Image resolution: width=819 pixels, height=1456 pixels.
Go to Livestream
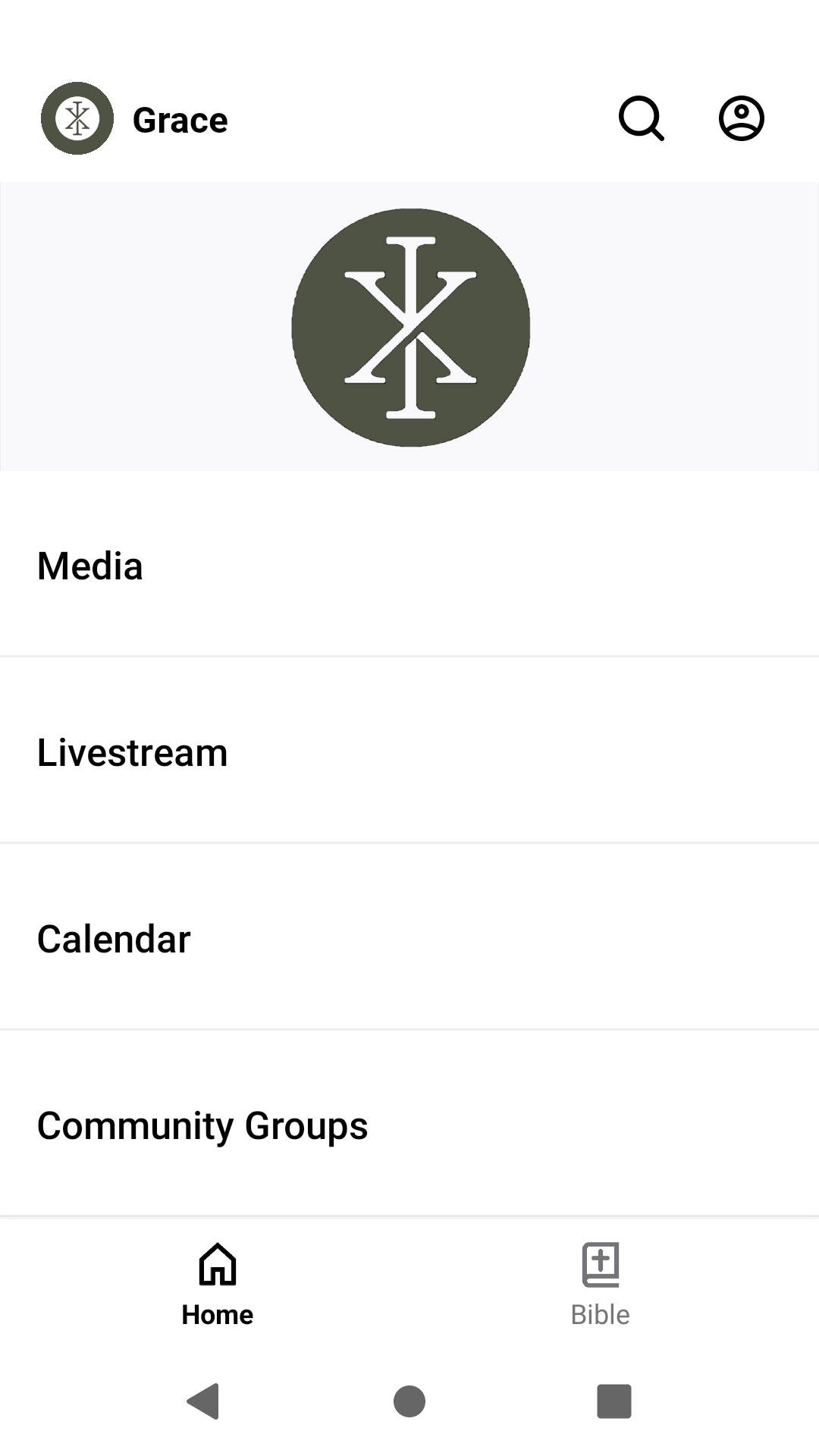point(409,752)
